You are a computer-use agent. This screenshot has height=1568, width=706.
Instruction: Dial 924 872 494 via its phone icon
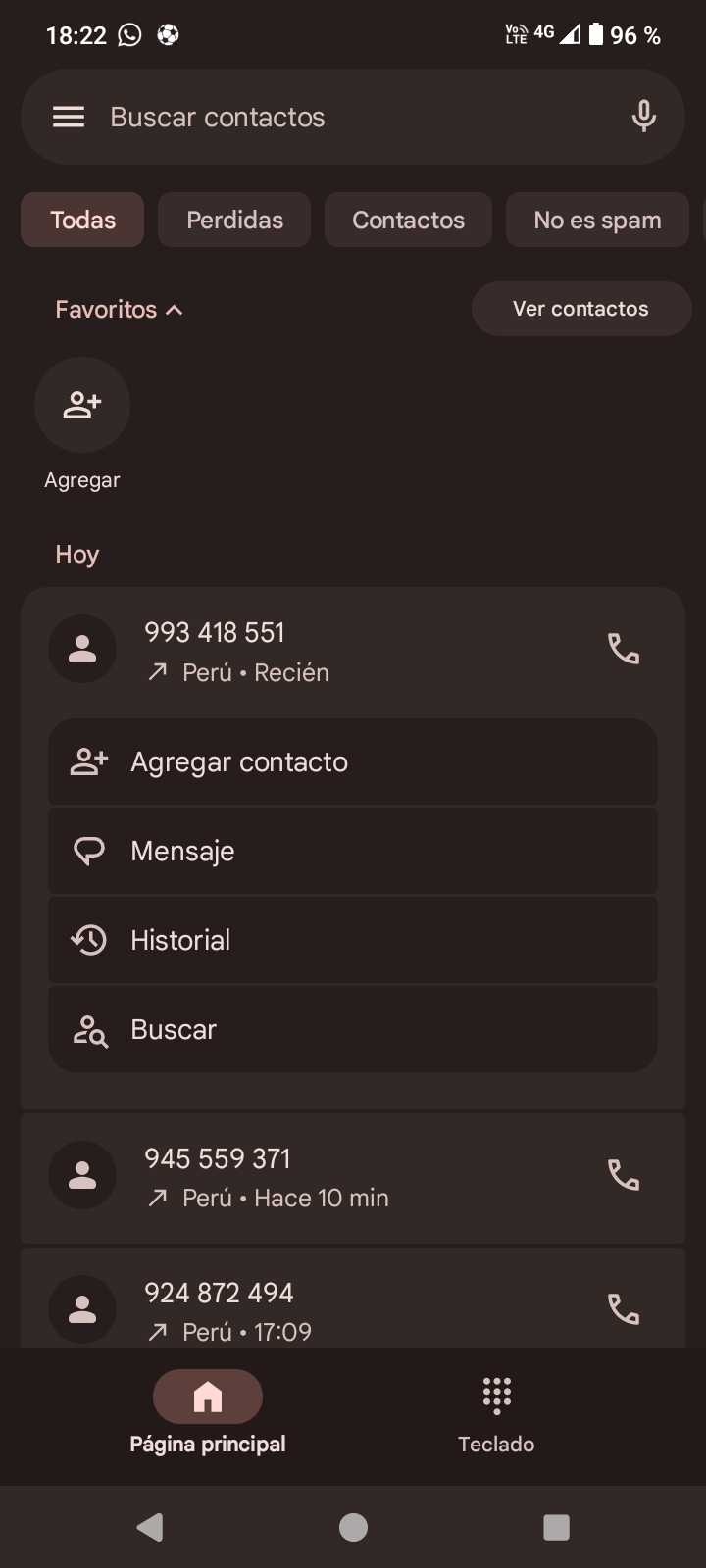(x=624, y=1309)
